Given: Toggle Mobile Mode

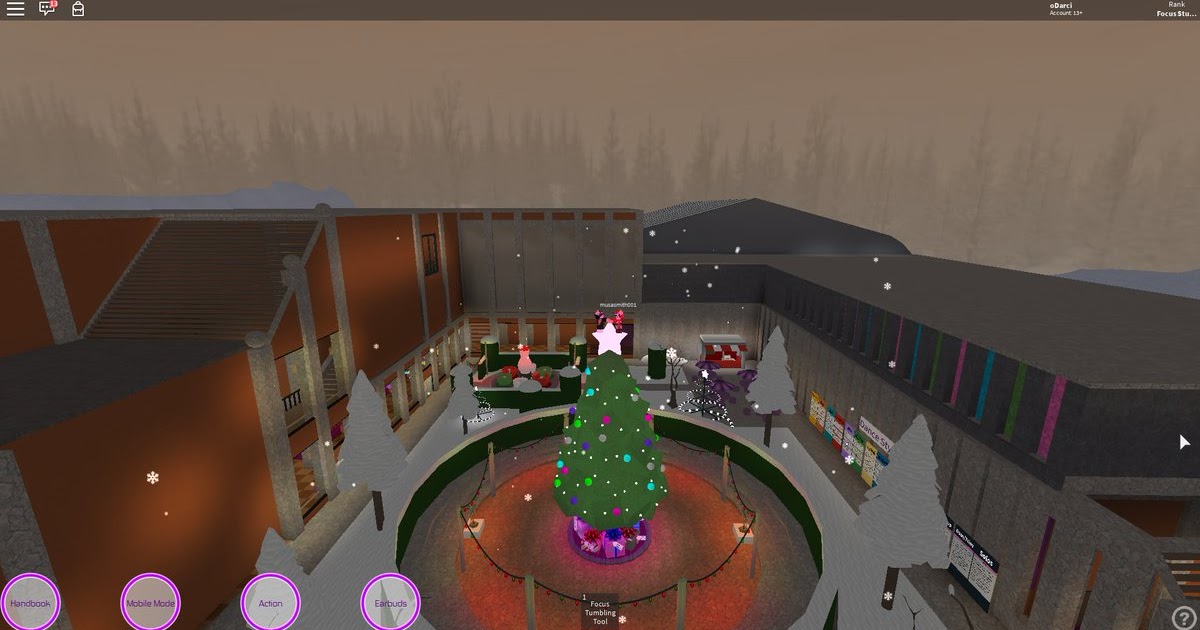Looking at the screenshot, I should click(150, 603).
